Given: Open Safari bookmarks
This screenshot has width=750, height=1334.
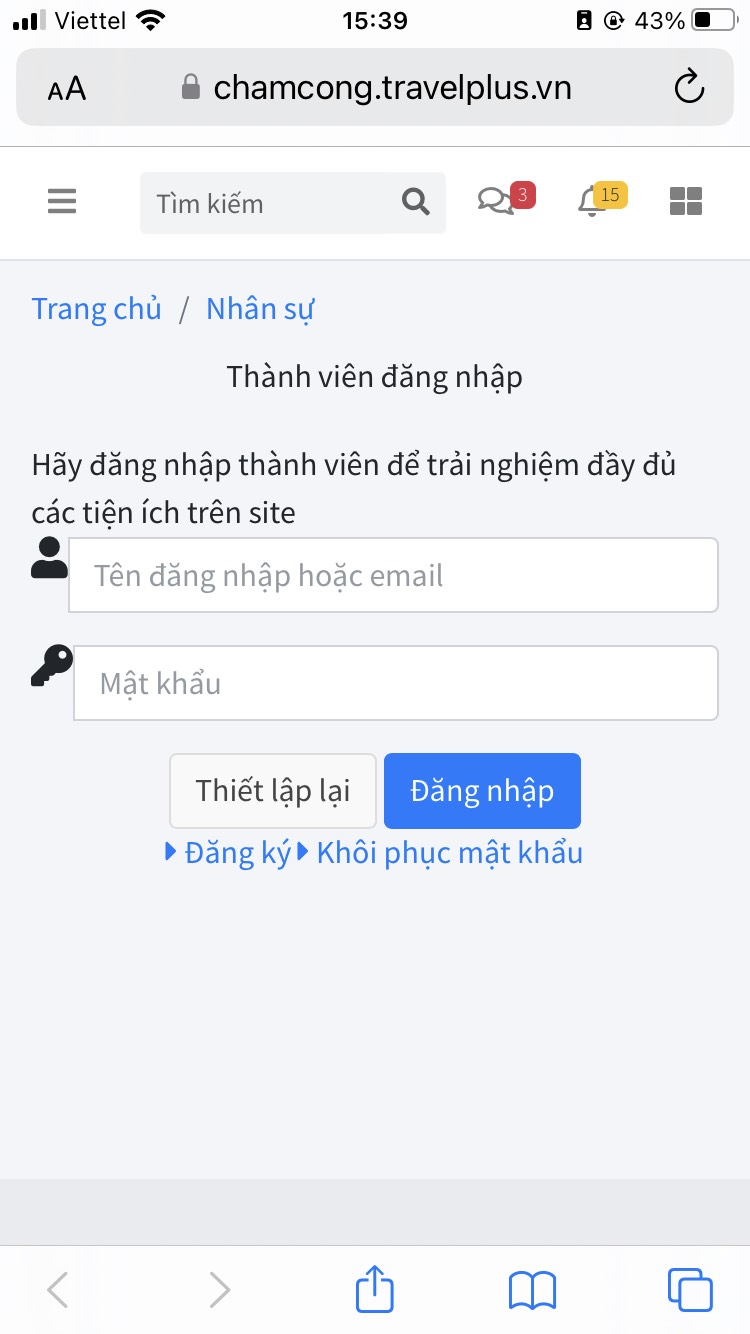Looking at the screenshot, I should pos(532,1290).
